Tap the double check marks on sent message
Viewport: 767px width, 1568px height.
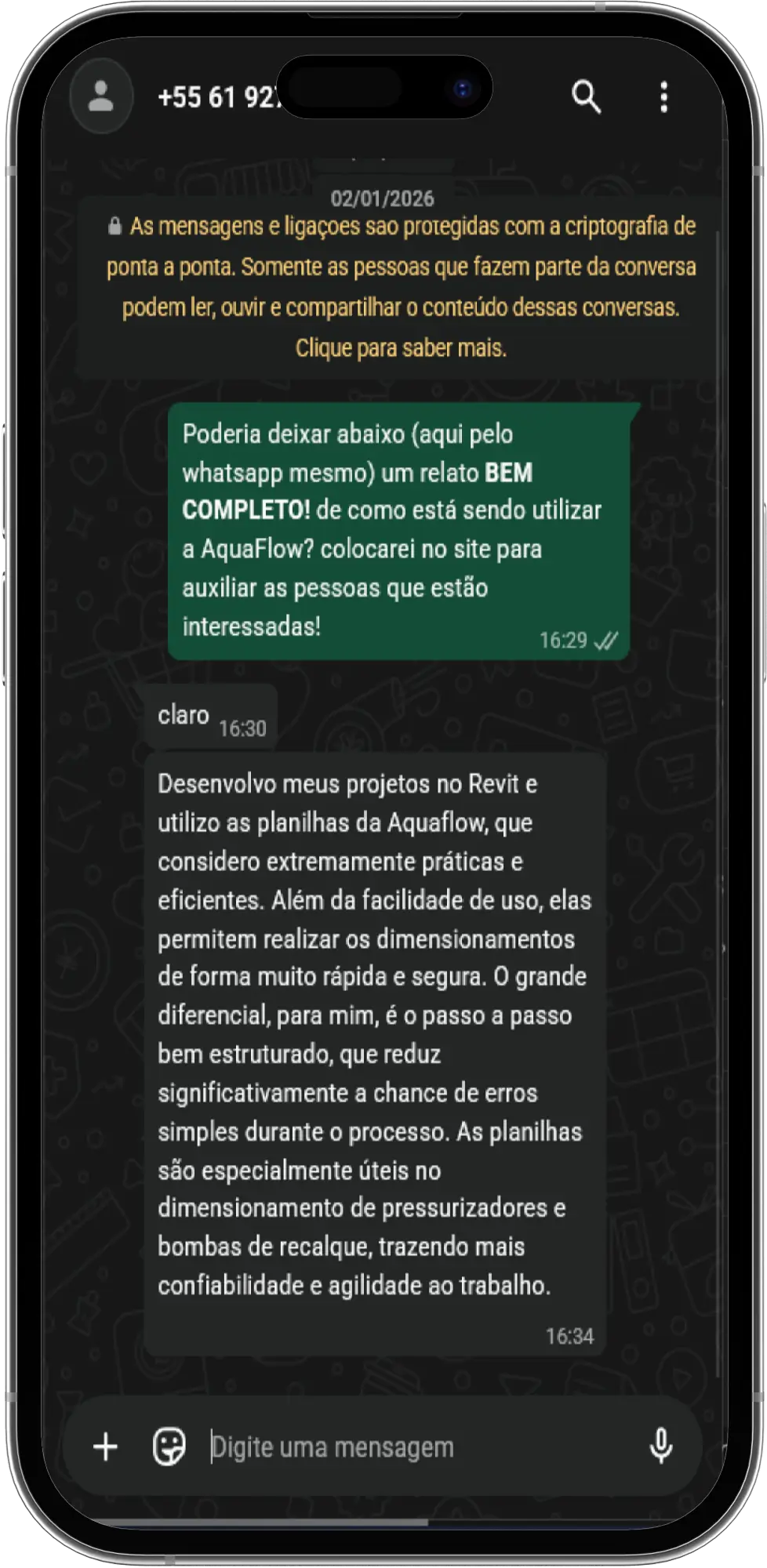coord(605,641)
